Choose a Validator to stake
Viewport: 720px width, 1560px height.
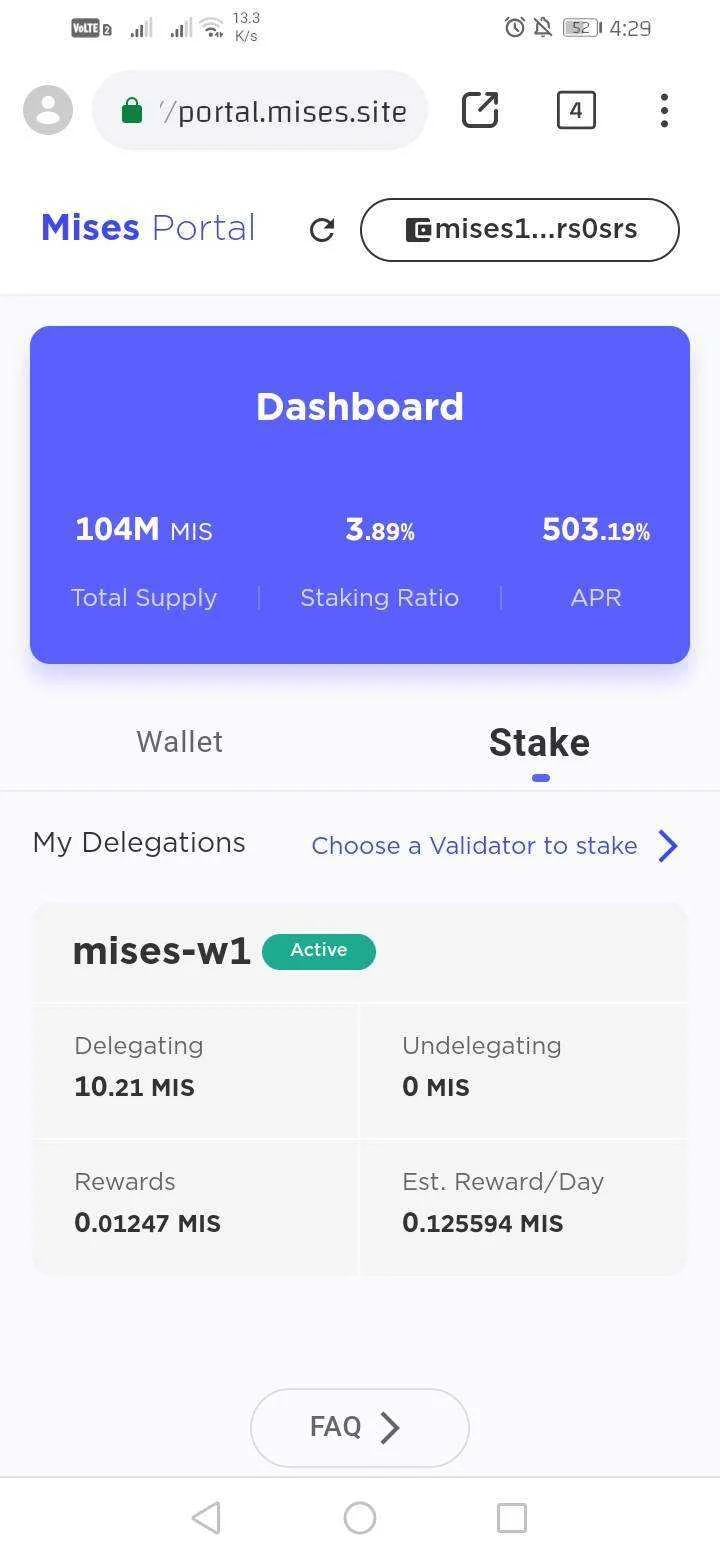click(495, 846)
